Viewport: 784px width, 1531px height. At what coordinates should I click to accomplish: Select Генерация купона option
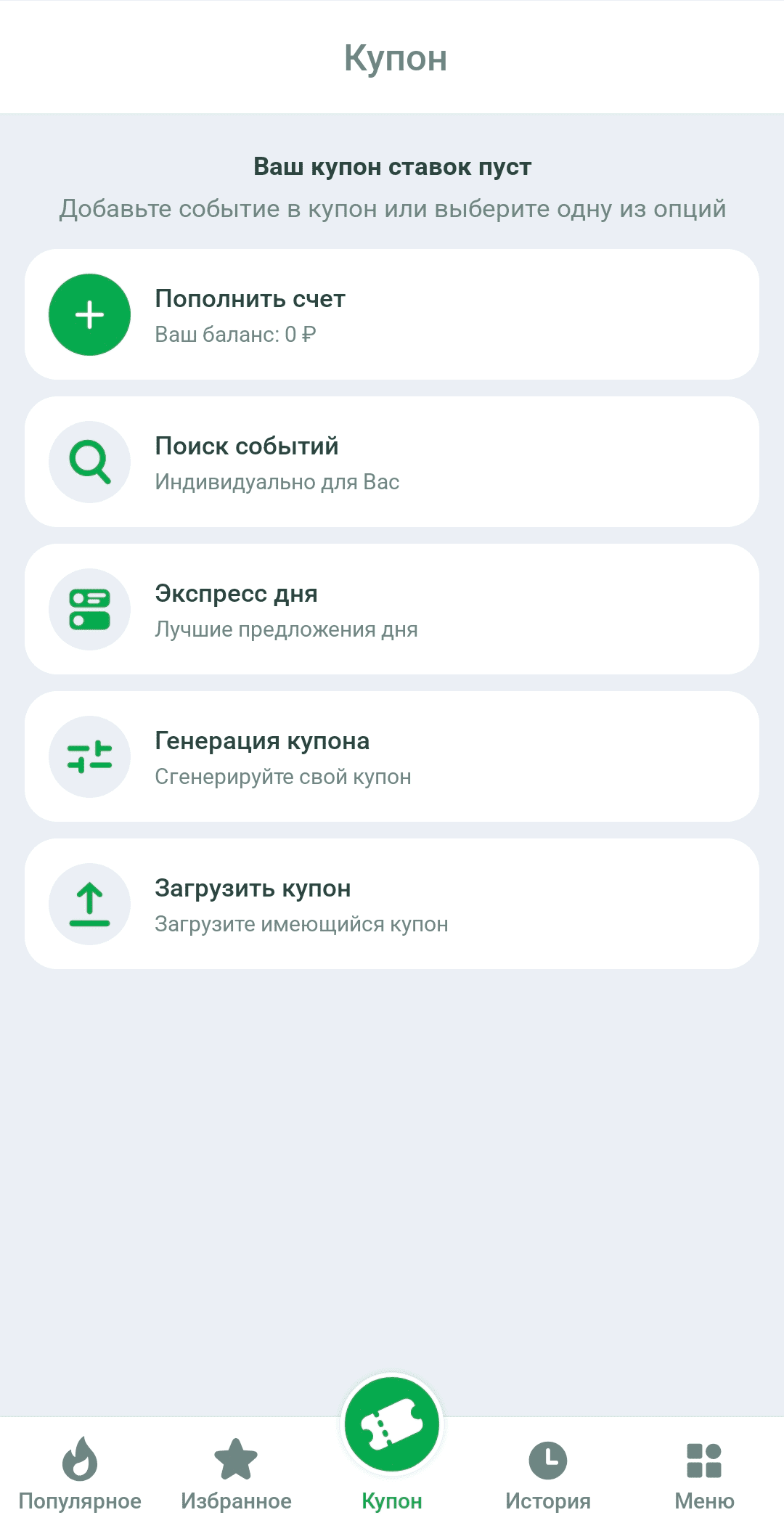point(392,756)
